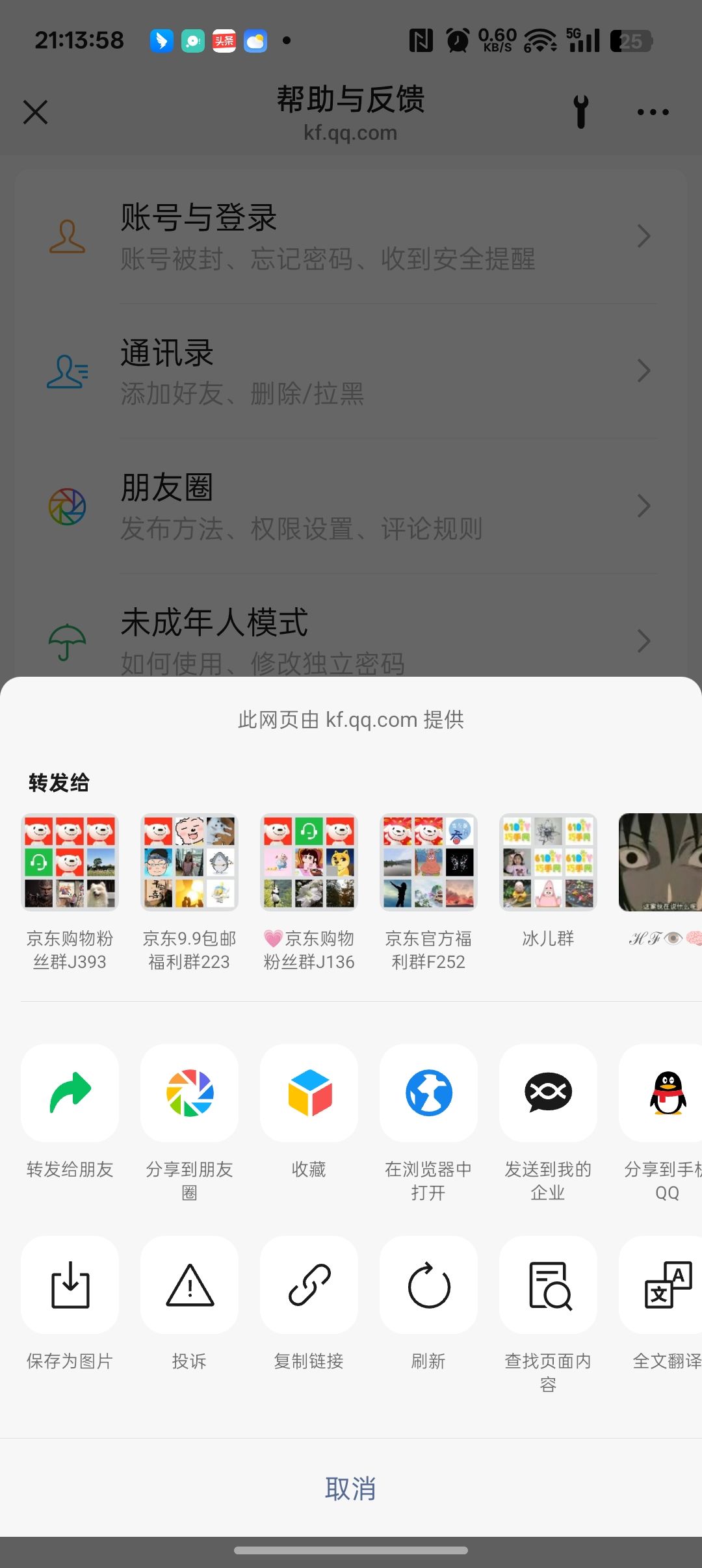Forward page via 转发给朋友
Image resolution: width=702 pixels, height=1568 pixels.
click(x=70, y=1093)
